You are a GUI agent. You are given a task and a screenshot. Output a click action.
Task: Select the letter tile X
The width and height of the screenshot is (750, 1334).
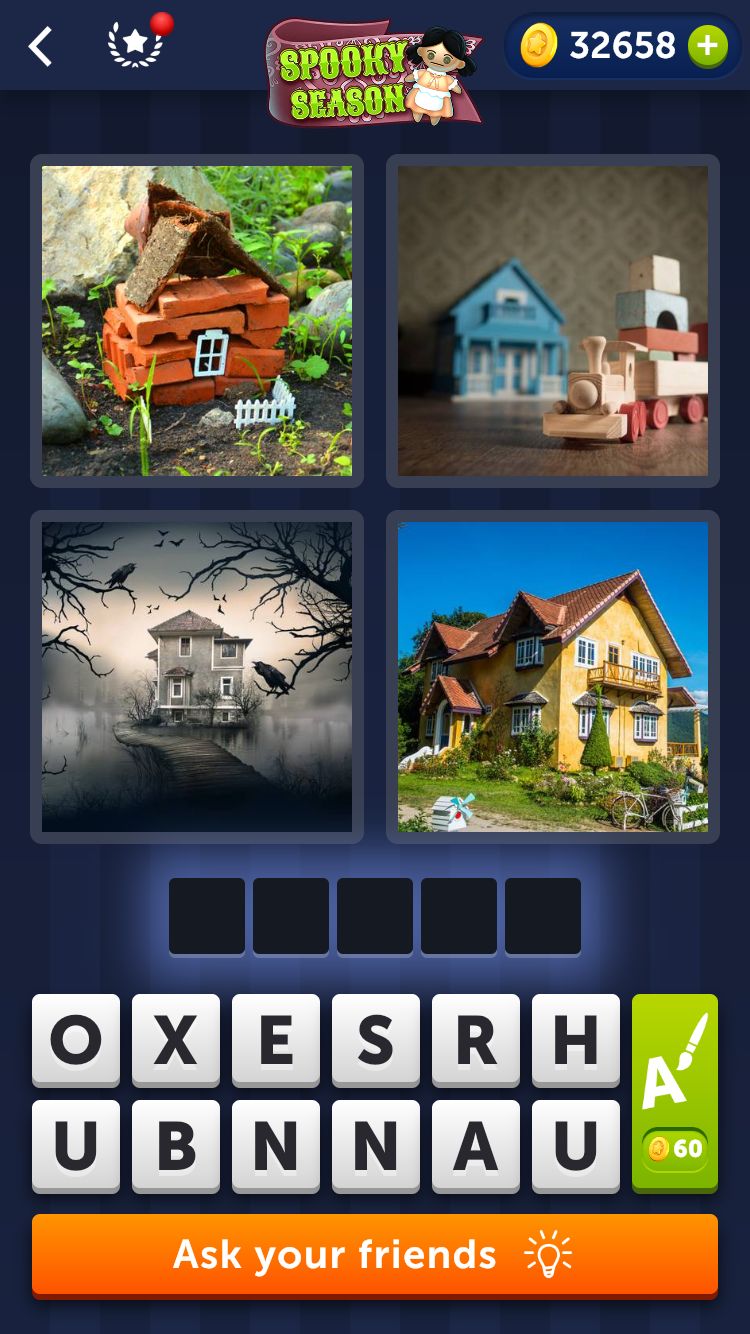(x=176, y=1040)
